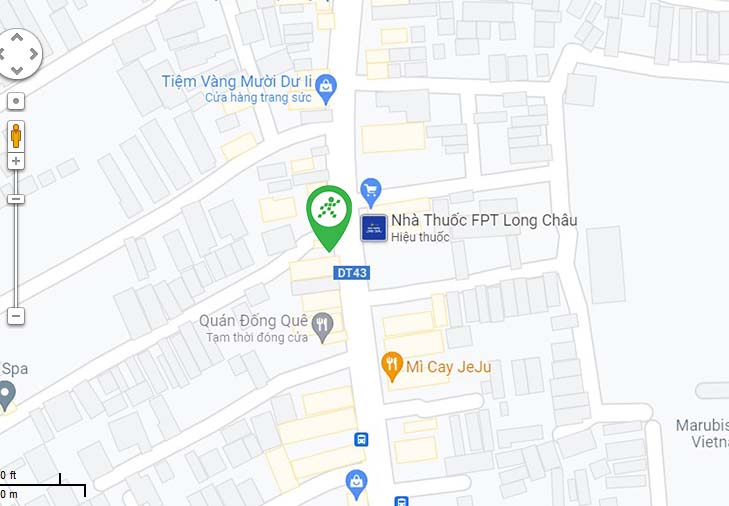729x506 pixels.
Task: Tap the show my location button
Action: 16,101
